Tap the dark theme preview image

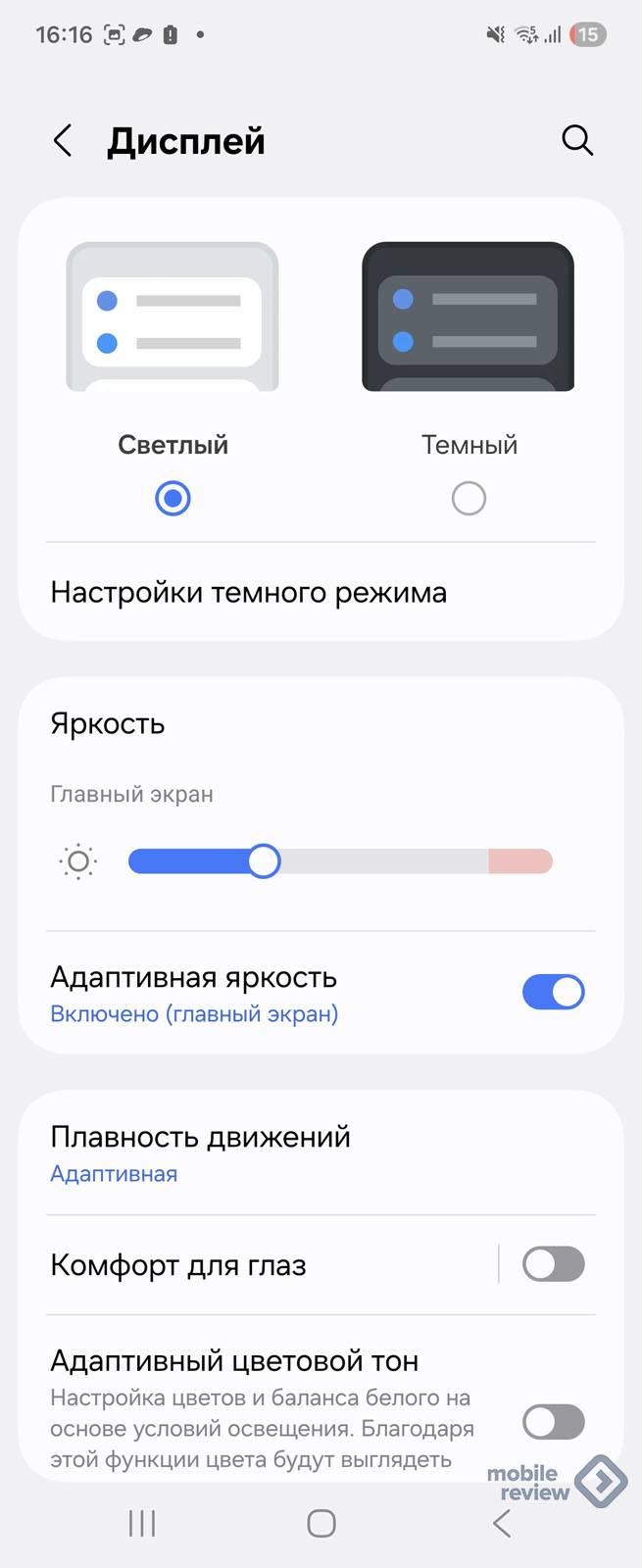click(469, 317)
